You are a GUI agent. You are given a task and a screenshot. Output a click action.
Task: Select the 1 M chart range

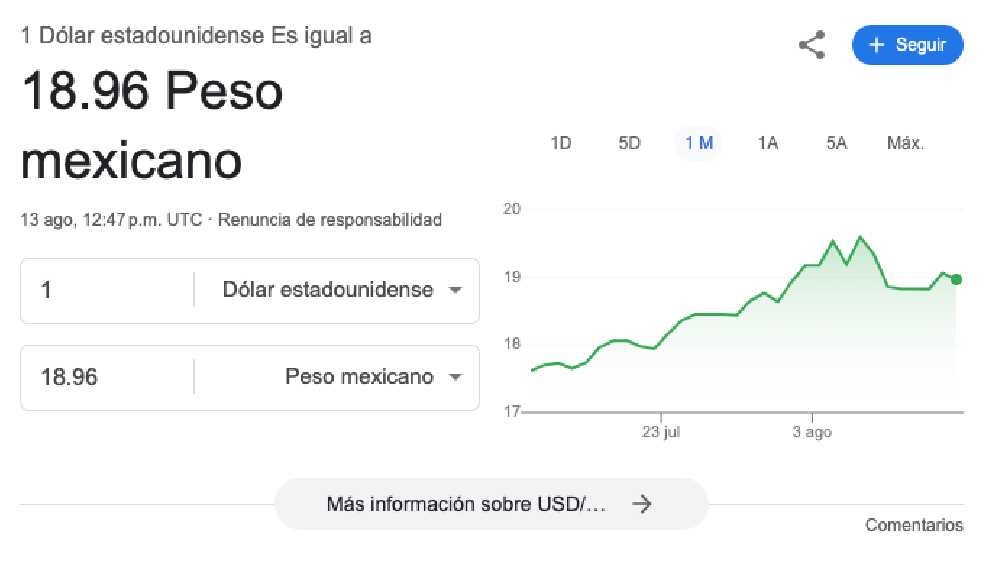click(698, 143)
